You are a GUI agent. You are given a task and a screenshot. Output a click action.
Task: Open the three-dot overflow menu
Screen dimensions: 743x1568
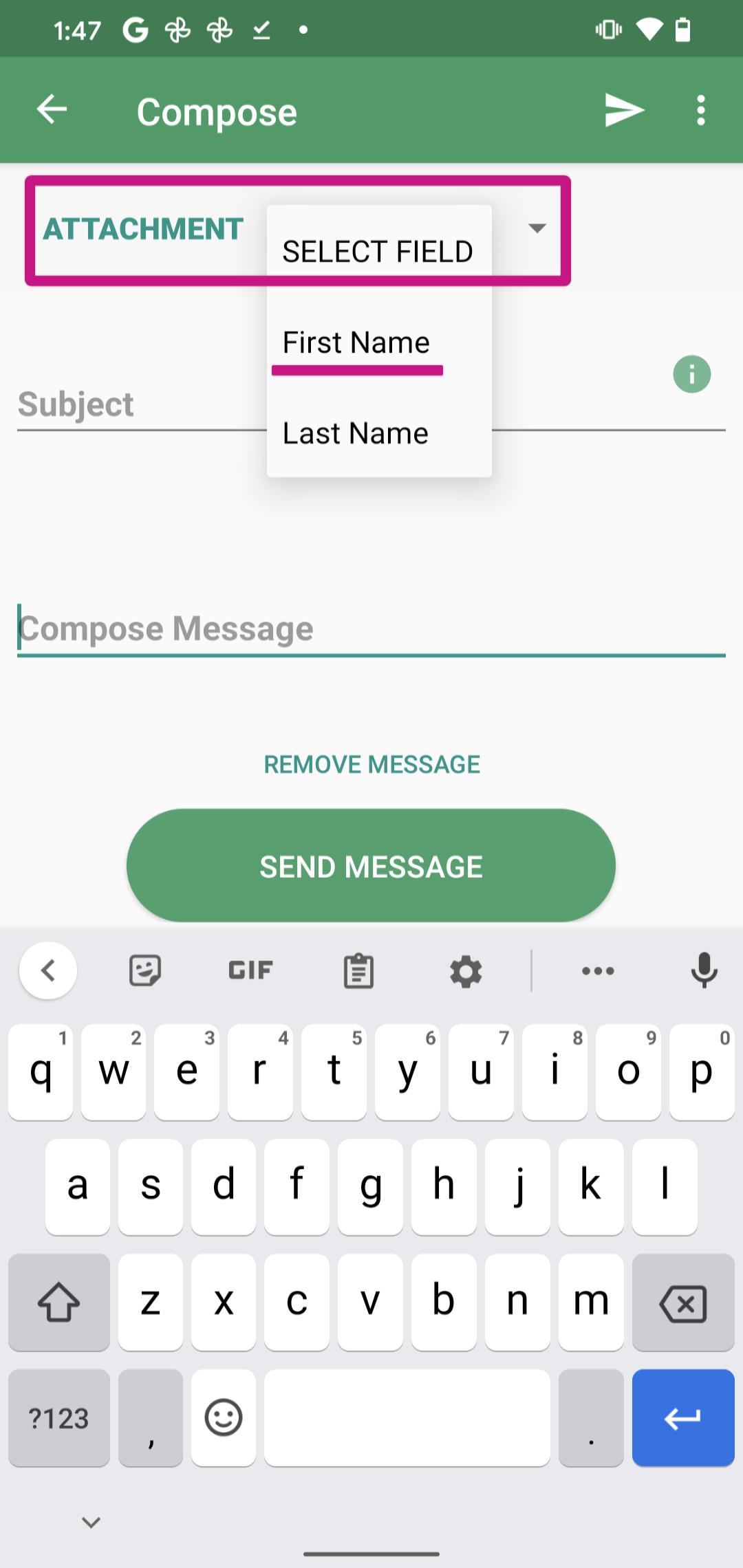[x=700, y=110]
